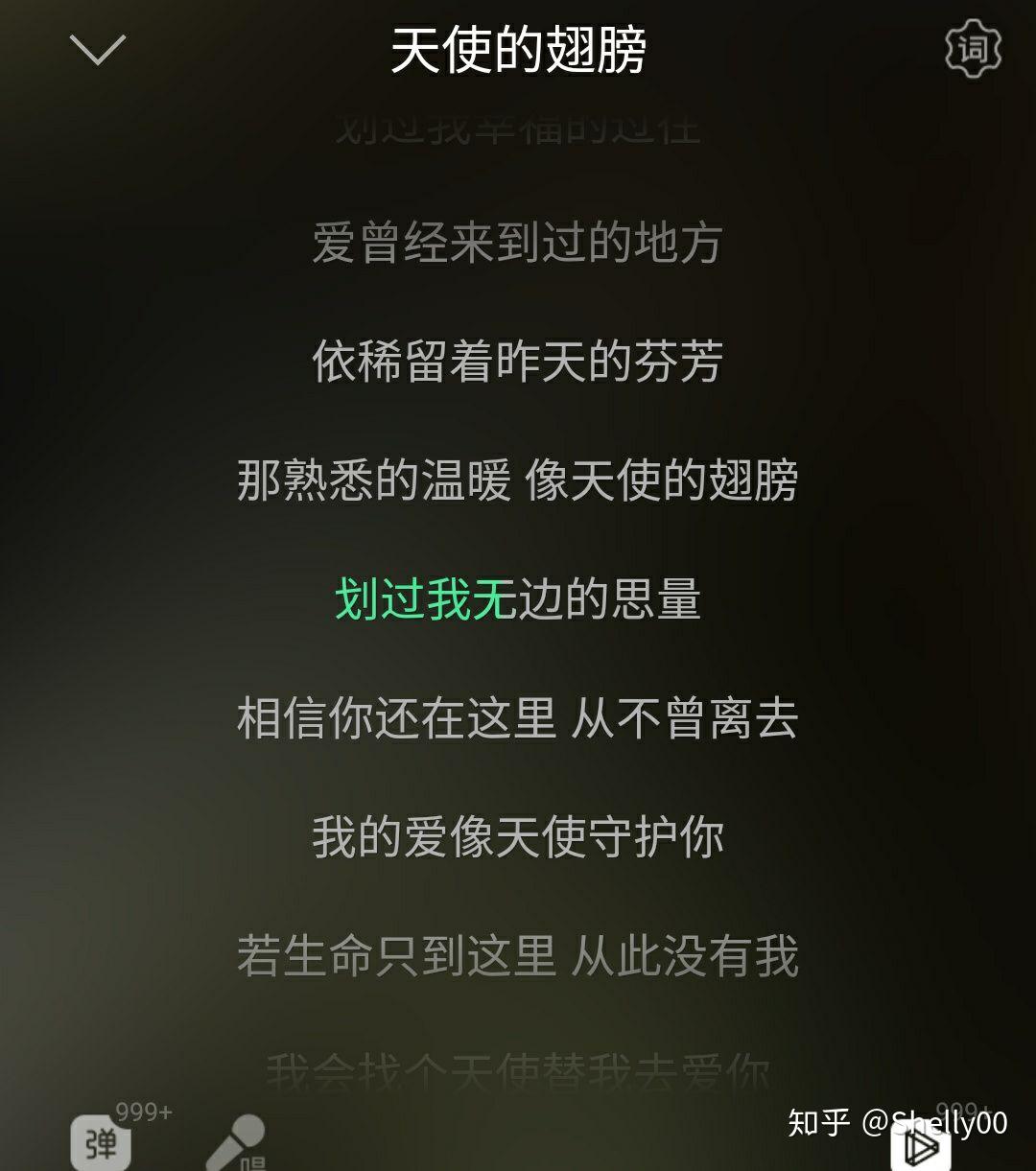Viewport: 1036px width, 1171px height.
Task: Tap lyric line 我的爱像天使守护你
Action: pos(518,836)
